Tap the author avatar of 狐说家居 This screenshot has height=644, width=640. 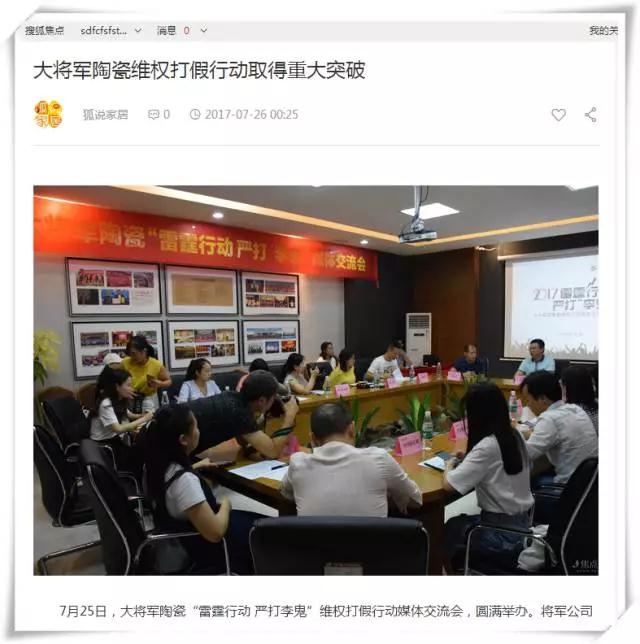pyautogui.click(x=48, y=114)
